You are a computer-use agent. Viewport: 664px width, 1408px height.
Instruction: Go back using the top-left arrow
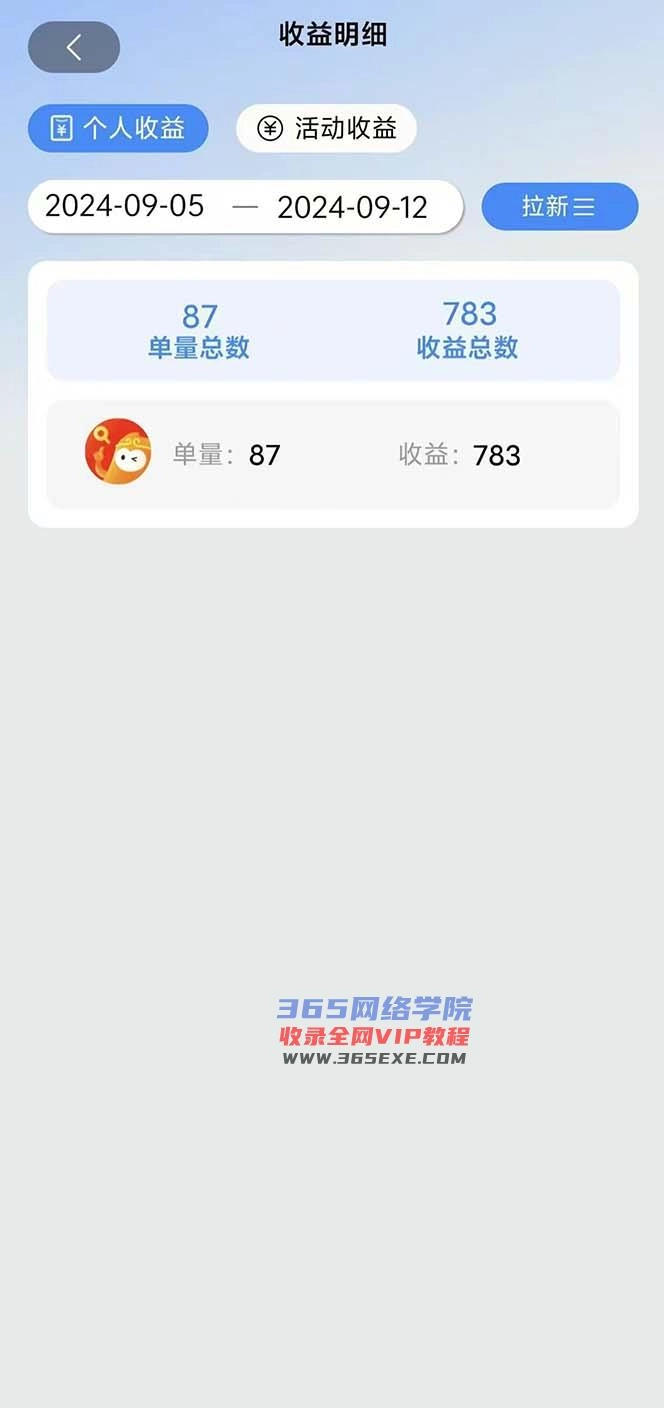pyautogui.click(x=74, y=47)
